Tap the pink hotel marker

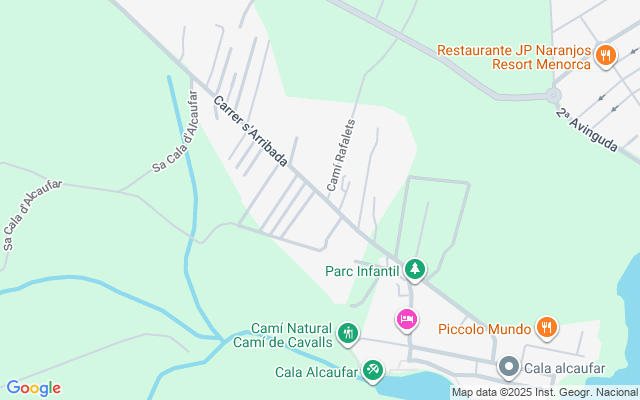407,320
